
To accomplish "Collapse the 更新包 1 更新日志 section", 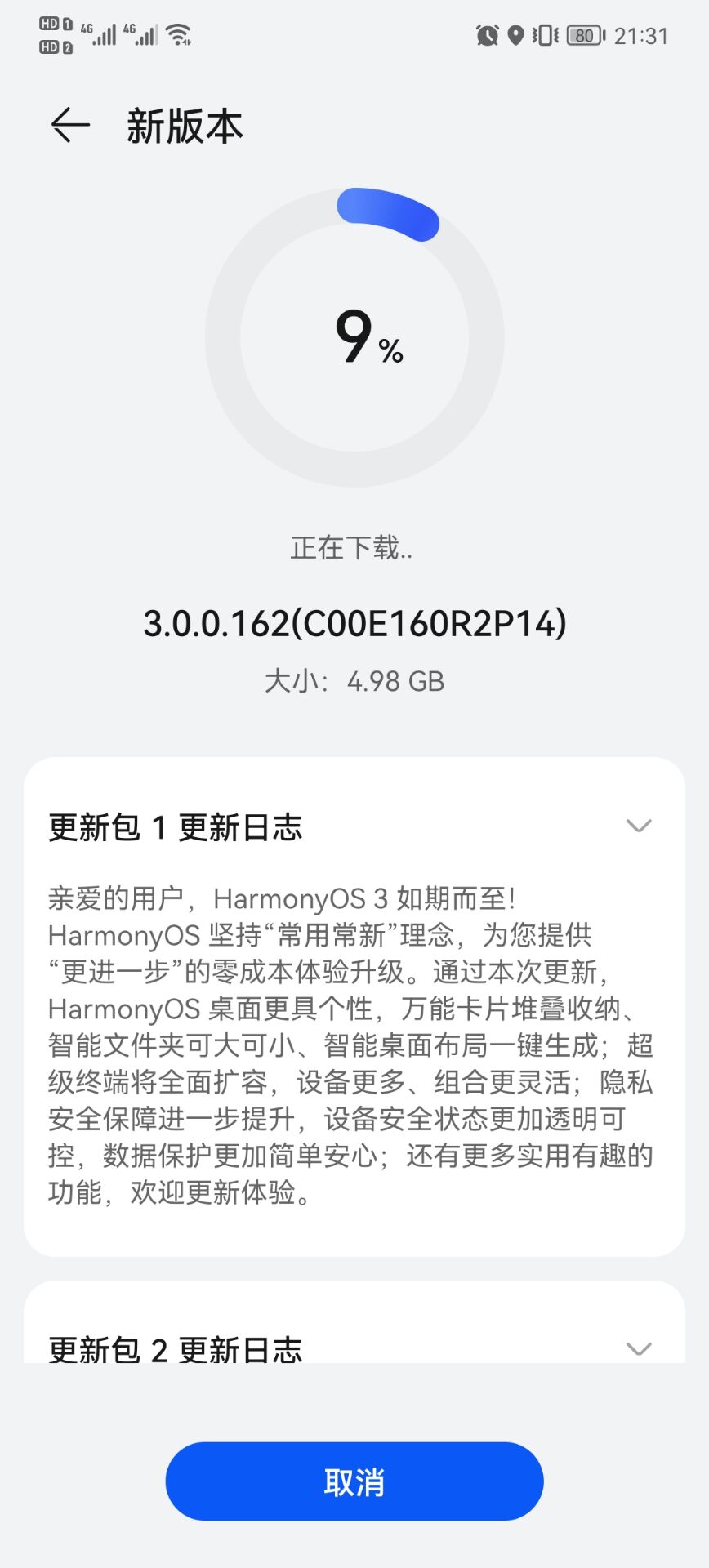I will (x=638, y=826).
